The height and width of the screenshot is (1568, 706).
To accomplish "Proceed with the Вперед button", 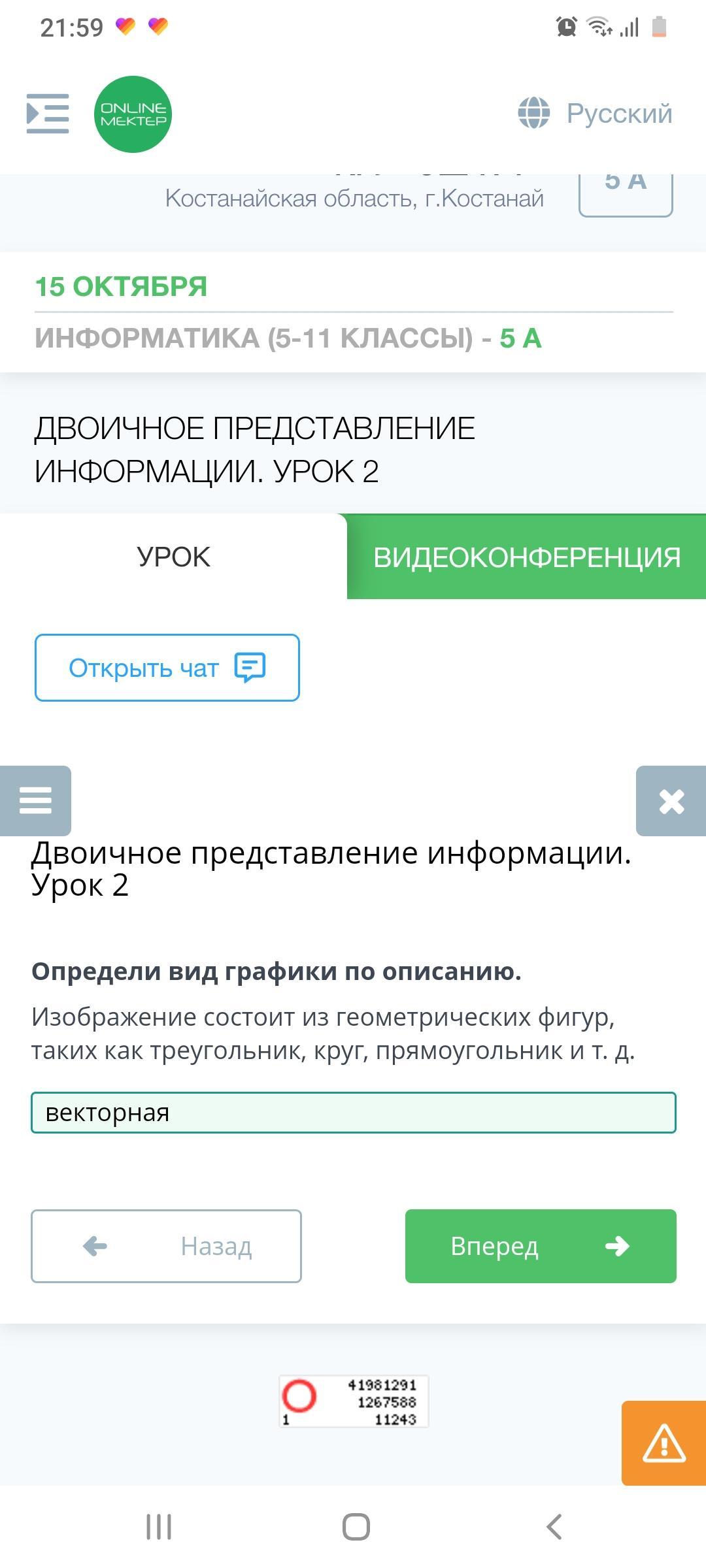I will (541, 1246).
